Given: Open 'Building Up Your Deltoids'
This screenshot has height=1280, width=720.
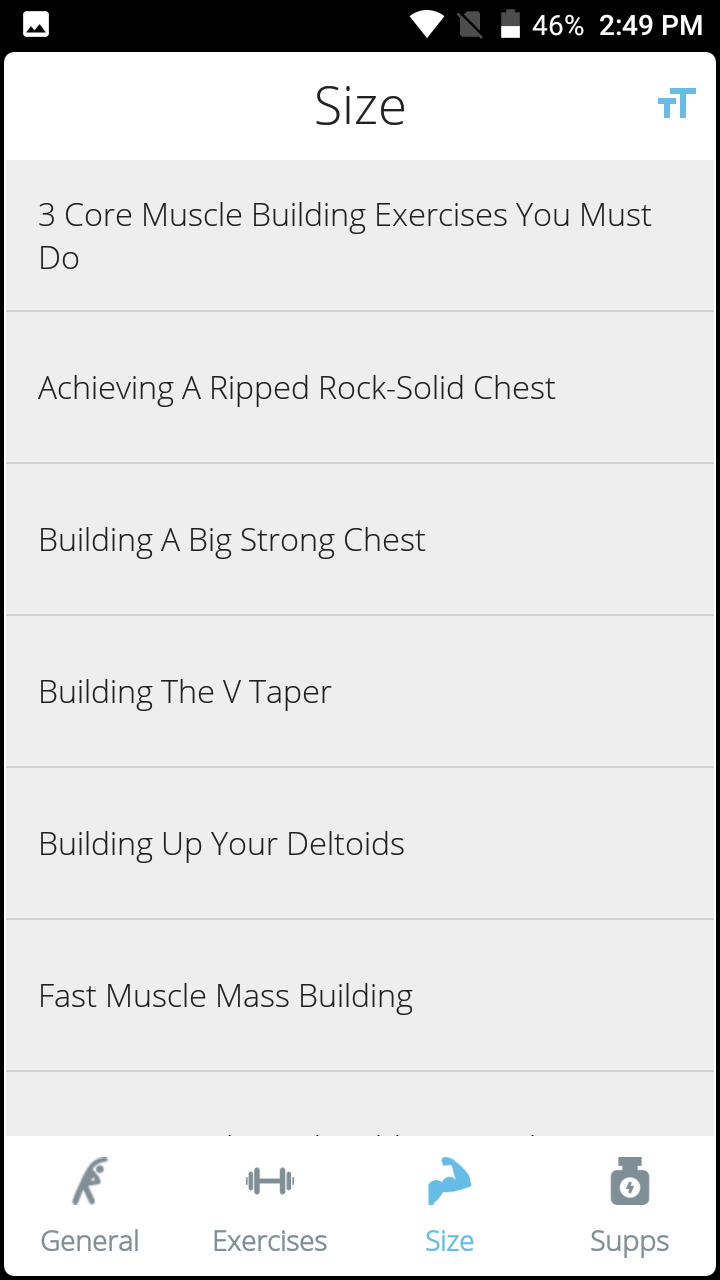Looking at the screenshot, I should point(360,843).
